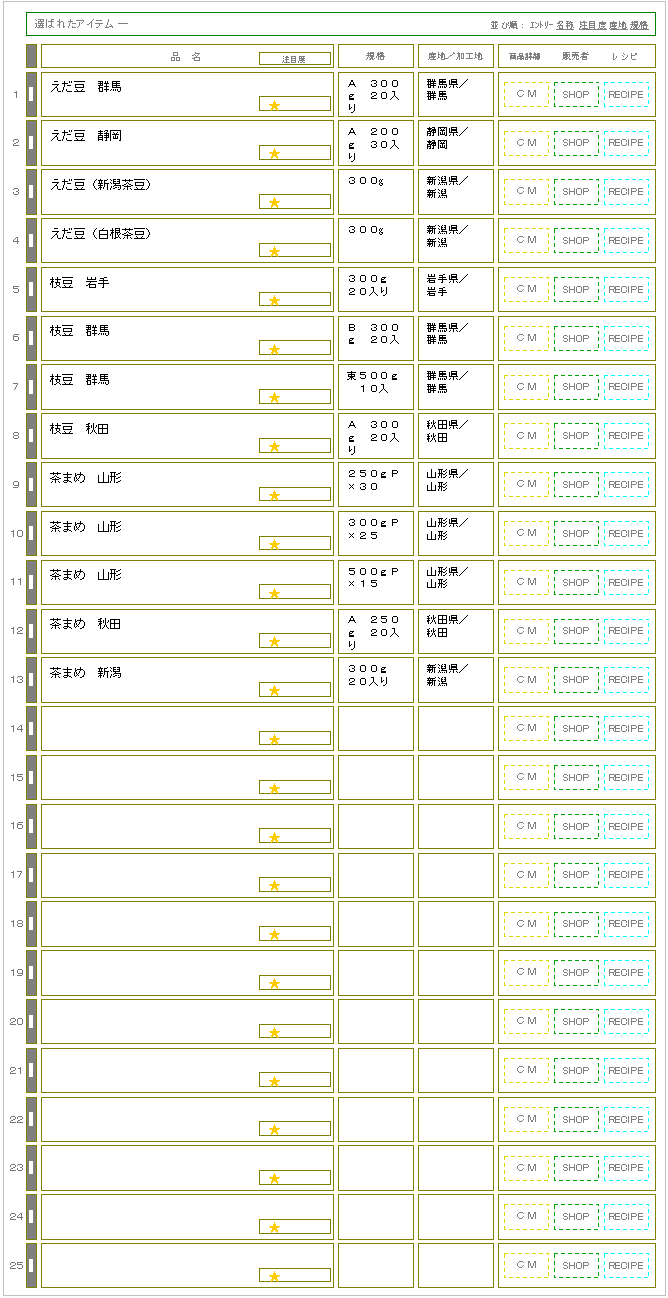Open RECIPE for えだ豆 群馬
The width and height of the screenshot is (668, 1298).
pos(626,94)
